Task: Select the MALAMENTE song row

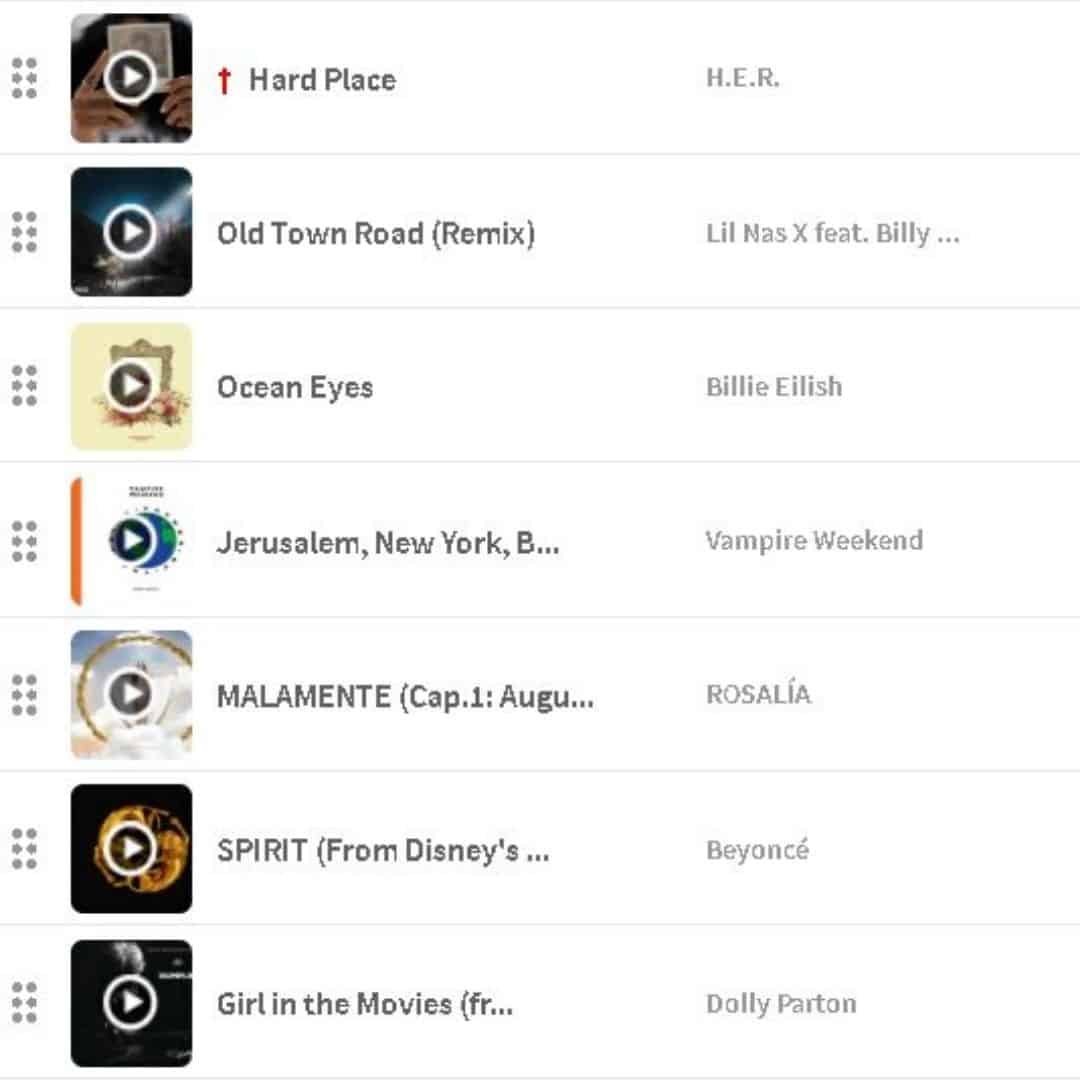Action: (x=405, y=697)
